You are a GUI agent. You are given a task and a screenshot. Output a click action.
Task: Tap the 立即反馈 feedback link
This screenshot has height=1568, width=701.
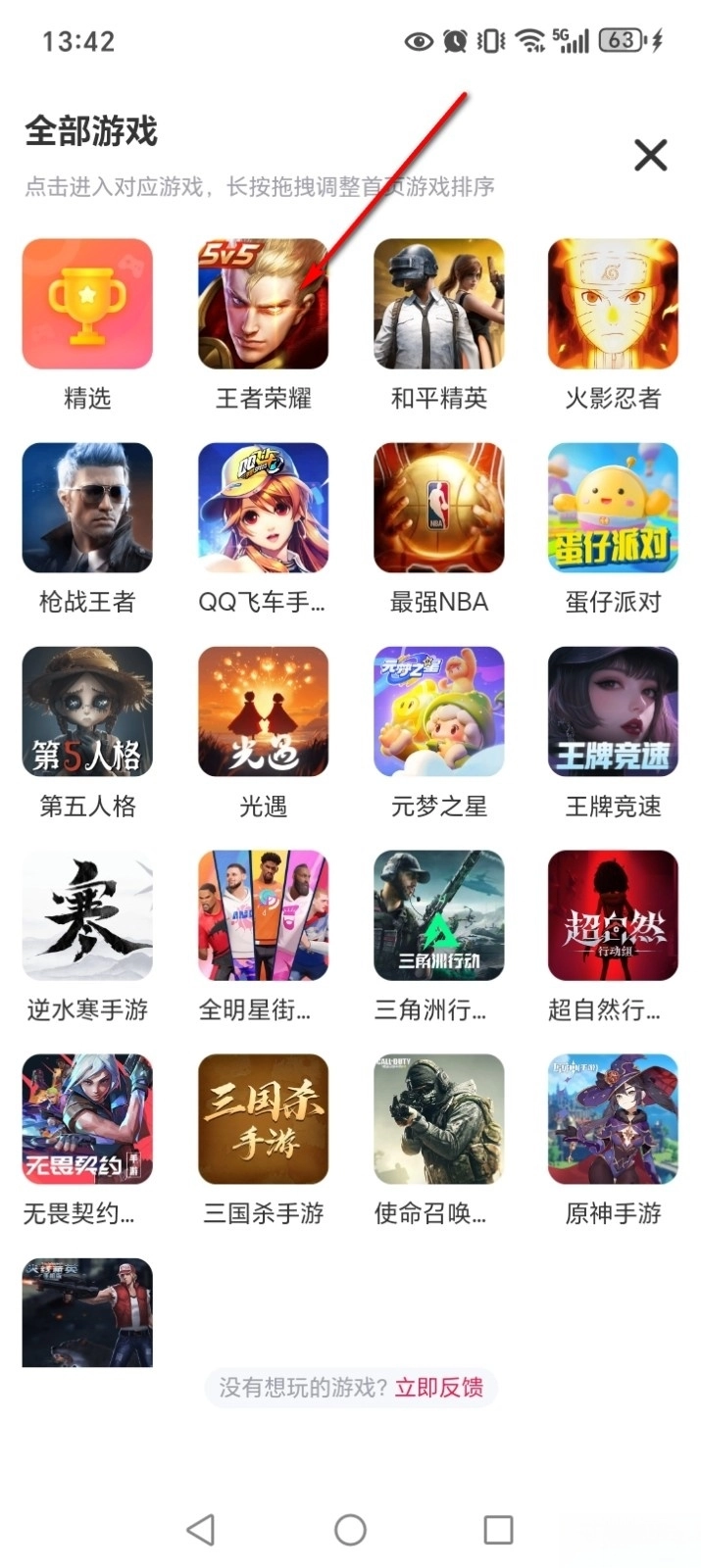point(438,1388)
